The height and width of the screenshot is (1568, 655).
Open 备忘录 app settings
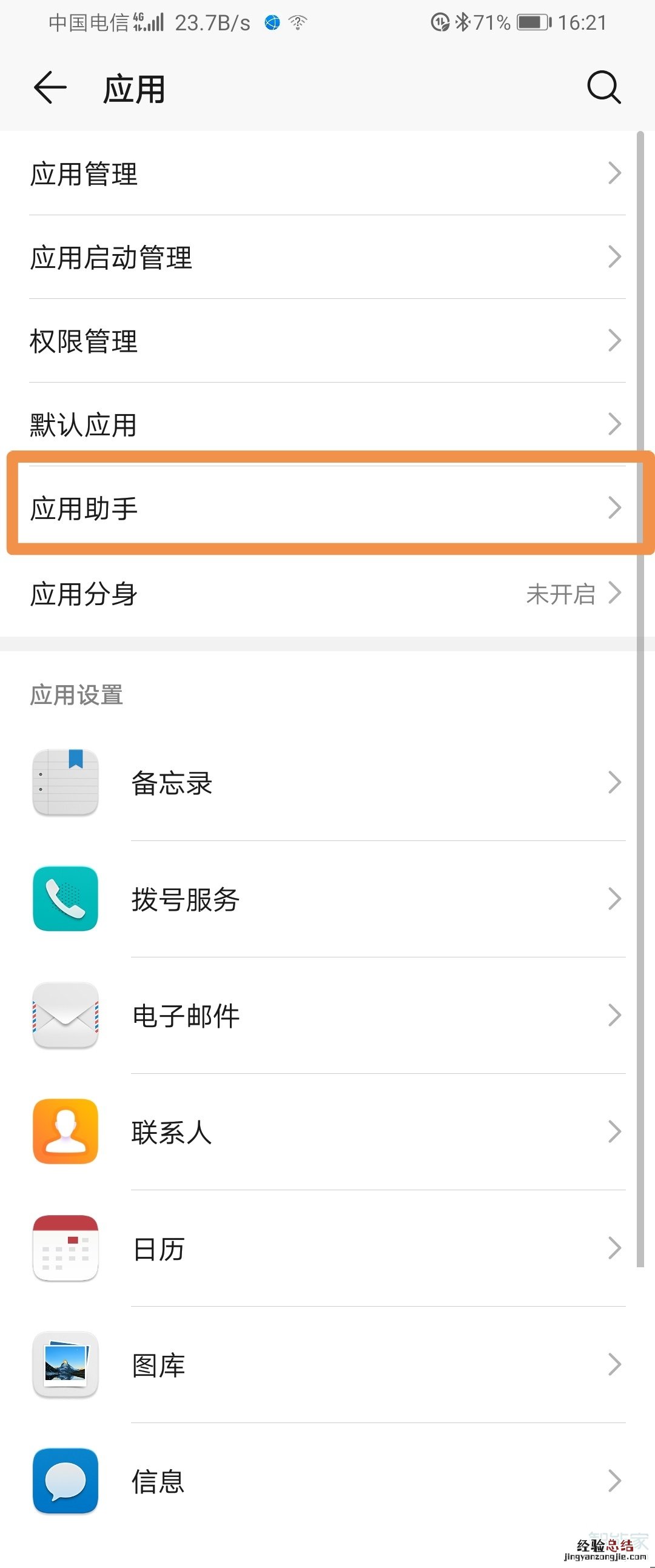click(x=327, y=783)
